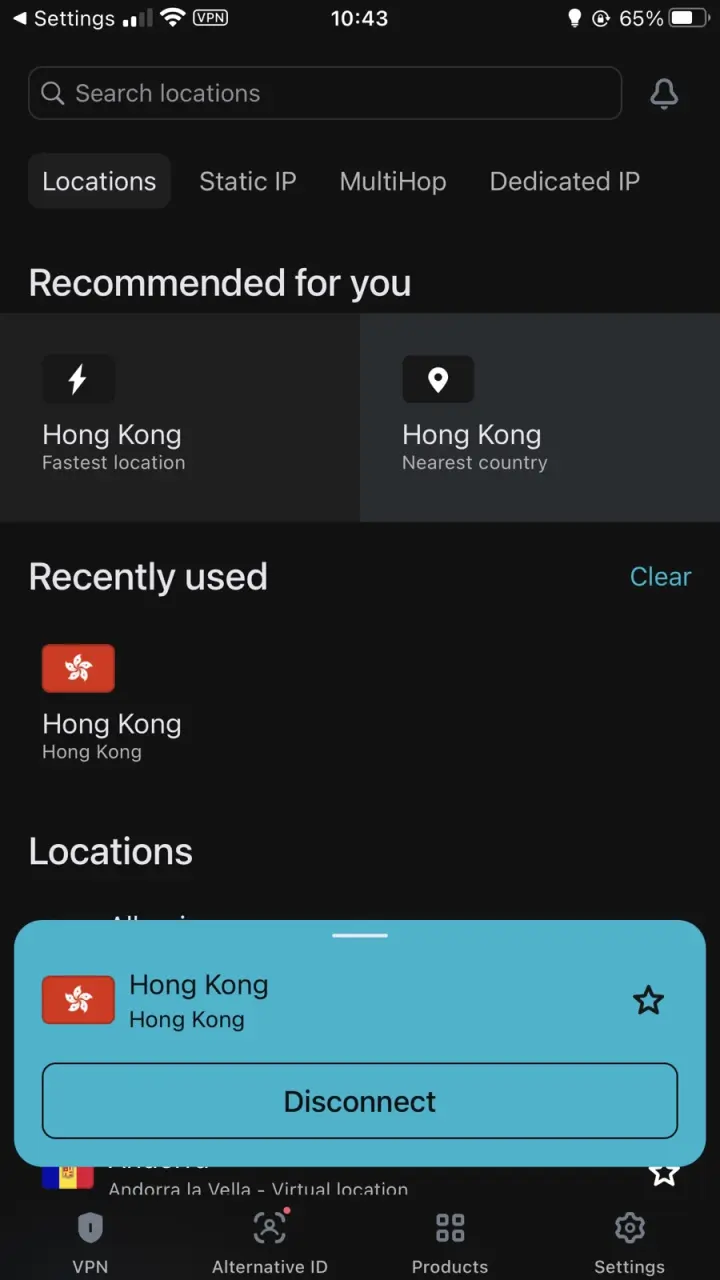
Task: Add connected Hong Kong to favorites
Action: 649,1000
